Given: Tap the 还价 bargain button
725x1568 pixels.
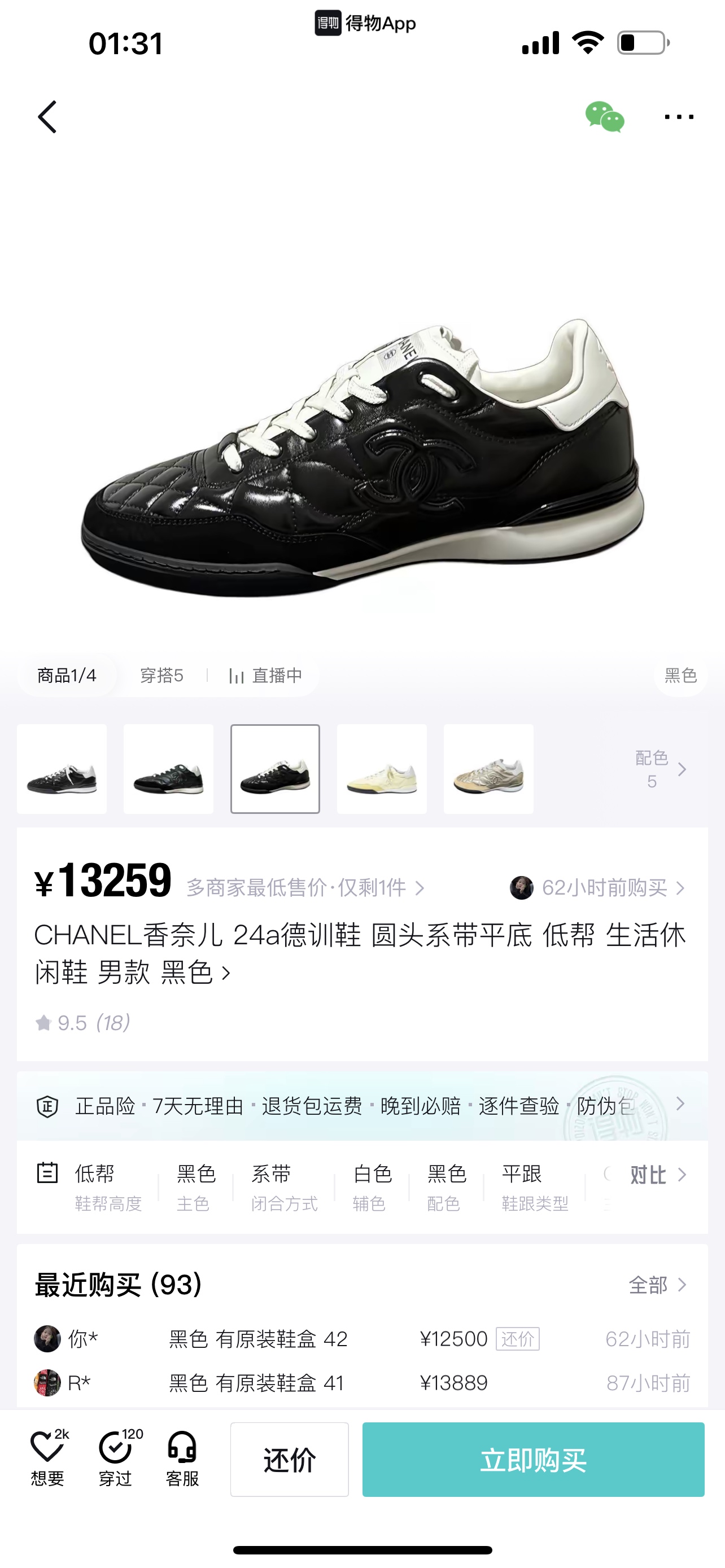Looking at the screenshot, I should (289, 1460).
